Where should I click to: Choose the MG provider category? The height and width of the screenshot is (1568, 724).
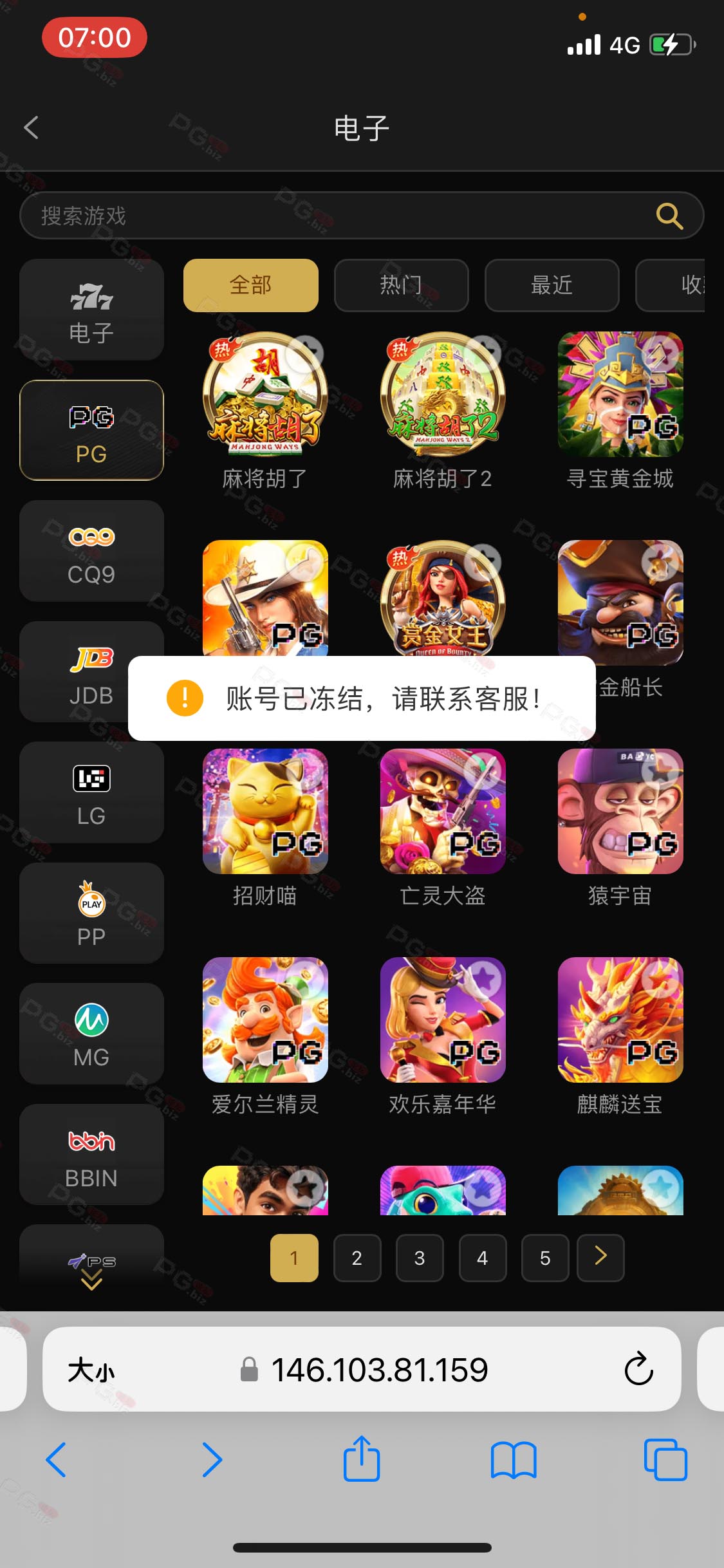[x=91, y=1034]
